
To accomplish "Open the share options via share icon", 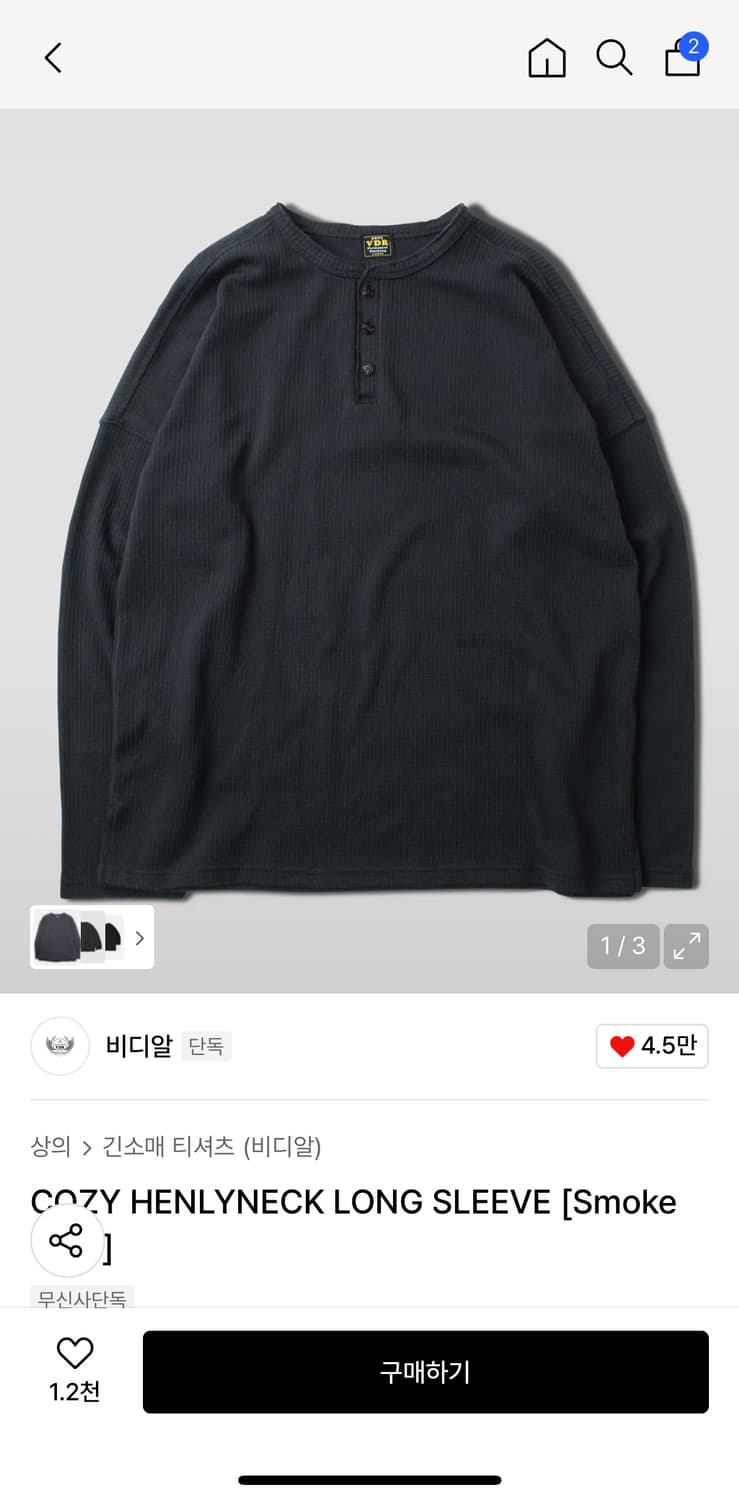I will tap(67, 1240).
